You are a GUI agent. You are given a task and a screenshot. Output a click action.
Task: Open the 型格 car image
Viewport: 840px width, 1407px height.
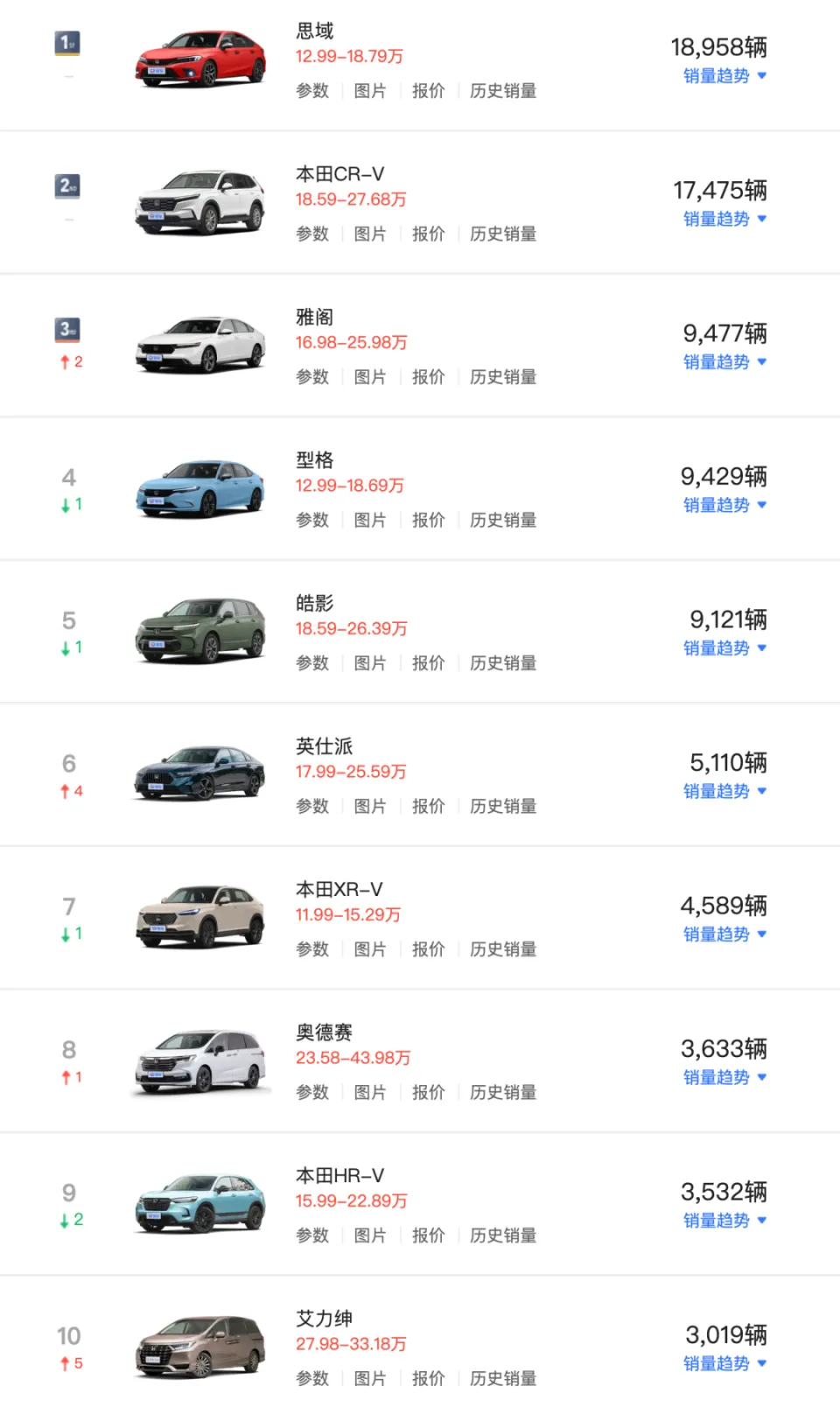point(200,488)
